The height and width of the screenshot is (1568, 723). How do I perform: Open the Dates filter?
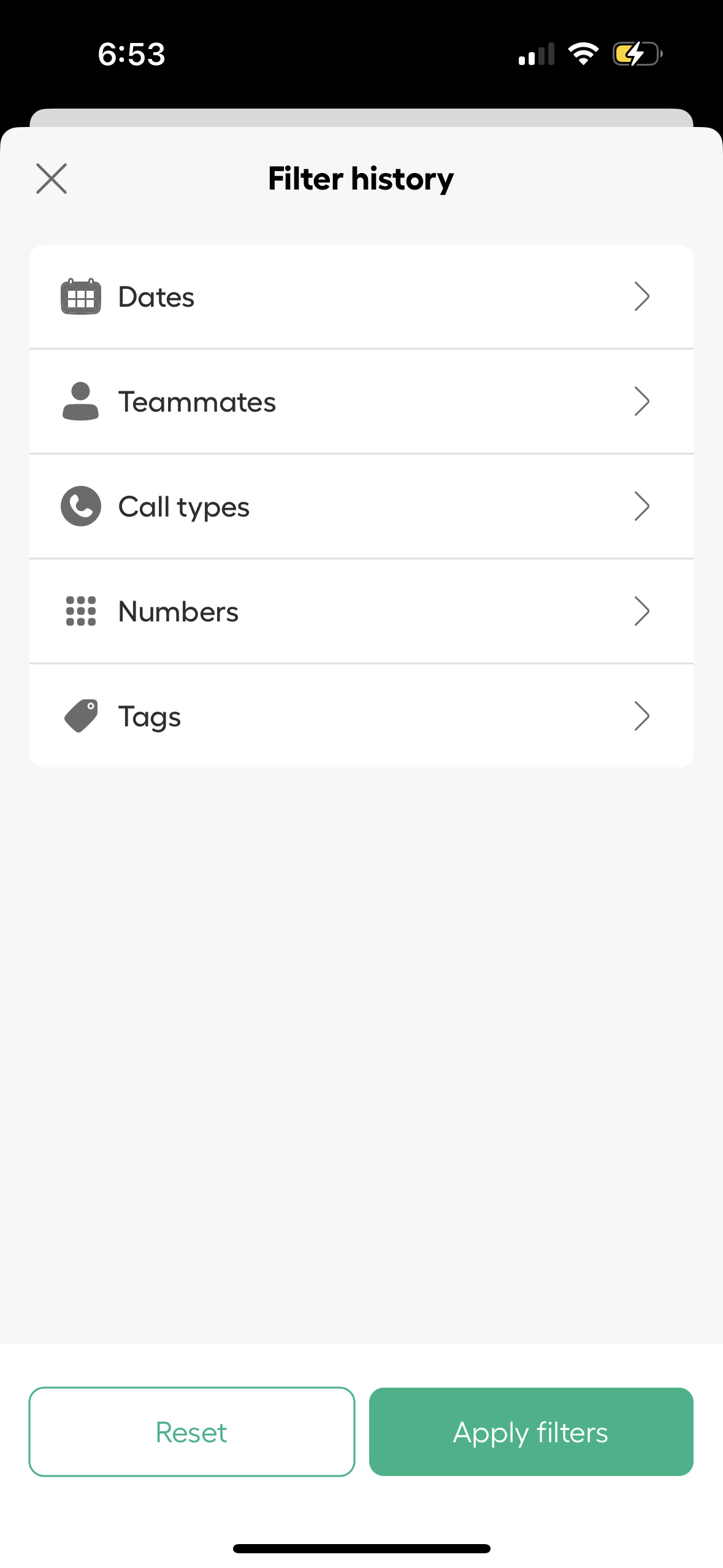click(x=361, y=297)
